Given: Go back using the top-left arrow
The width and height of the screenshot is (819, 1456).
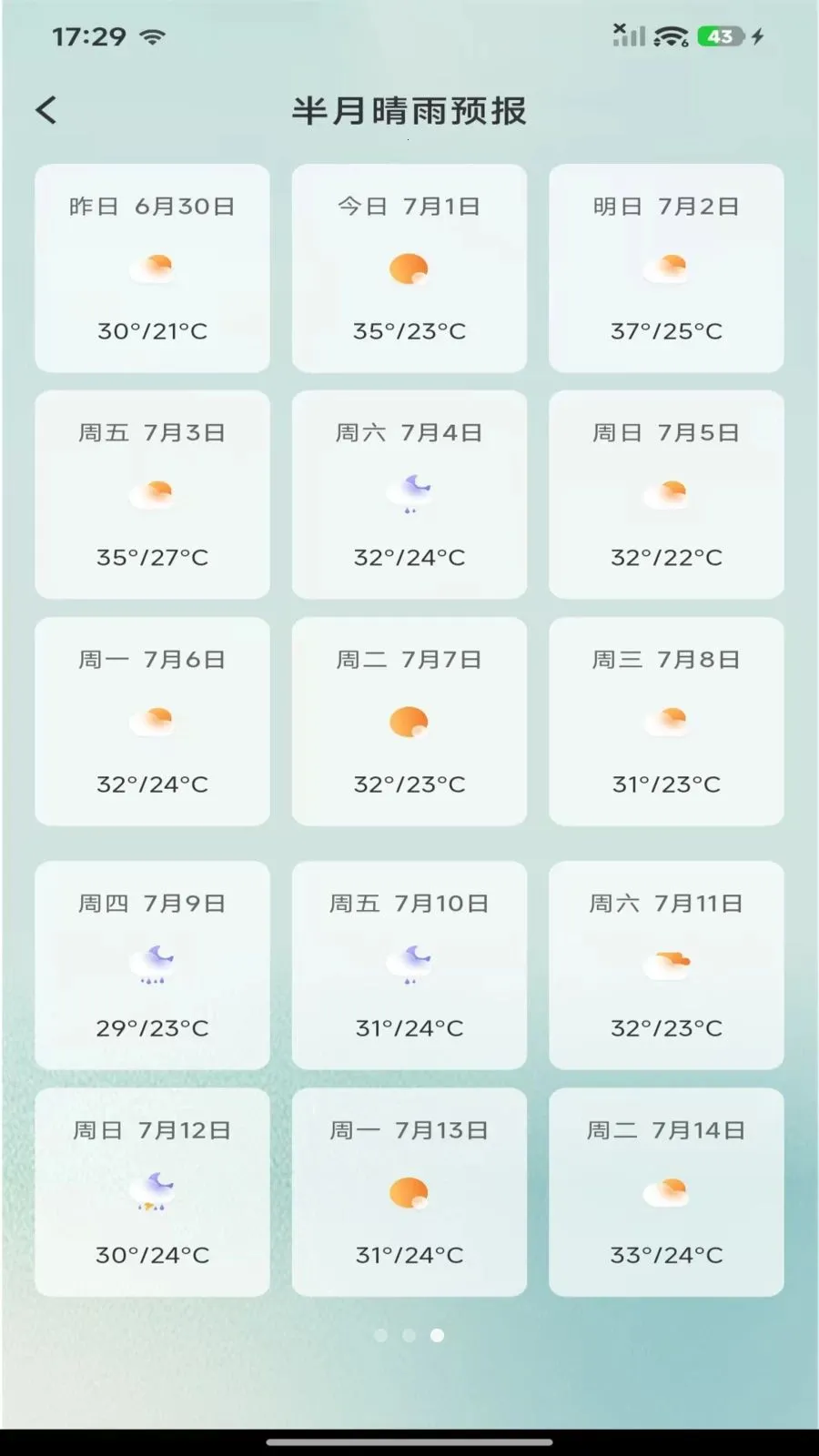Looking at the screenshot, I should coord(46,111).
